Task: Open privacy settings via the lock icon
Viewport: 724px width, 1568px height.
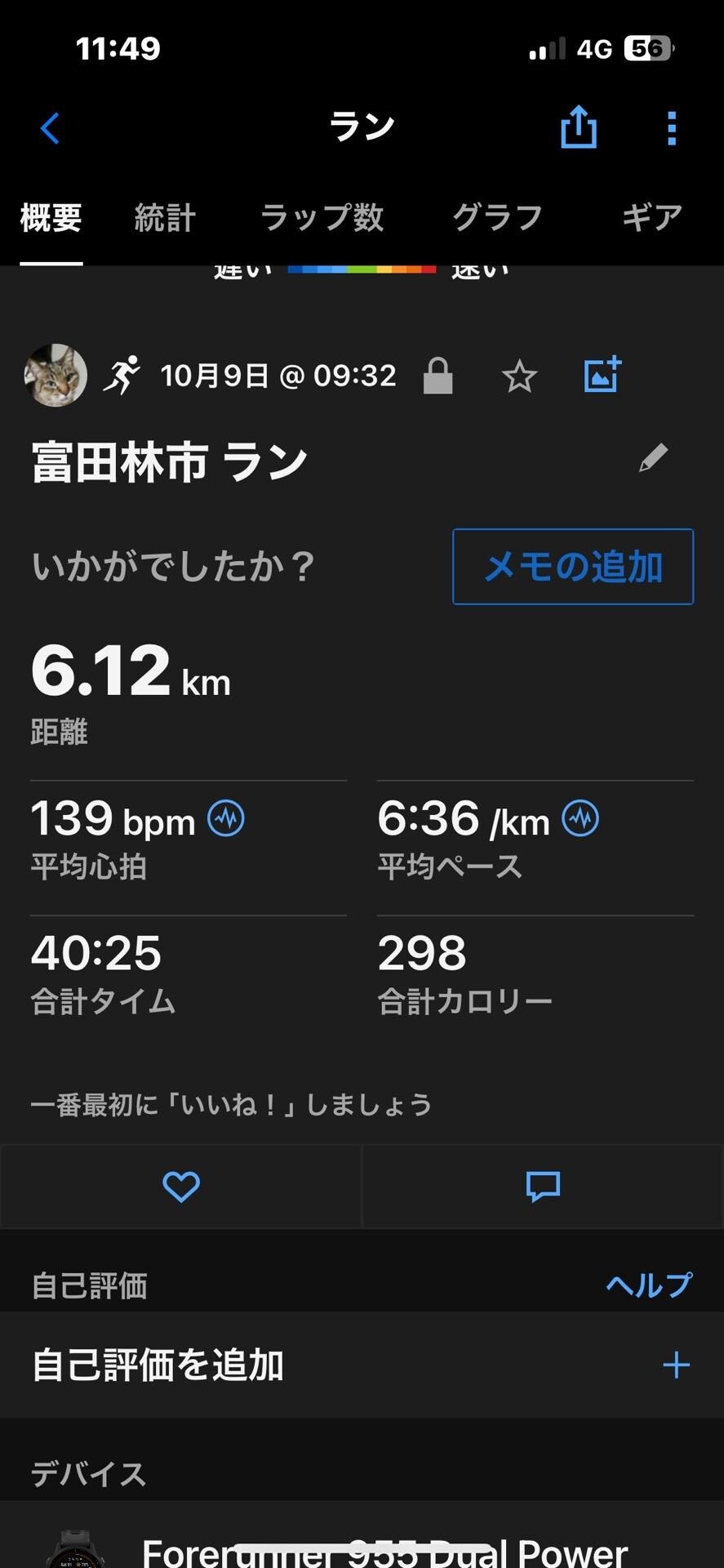Action: [x=438, y=376]
